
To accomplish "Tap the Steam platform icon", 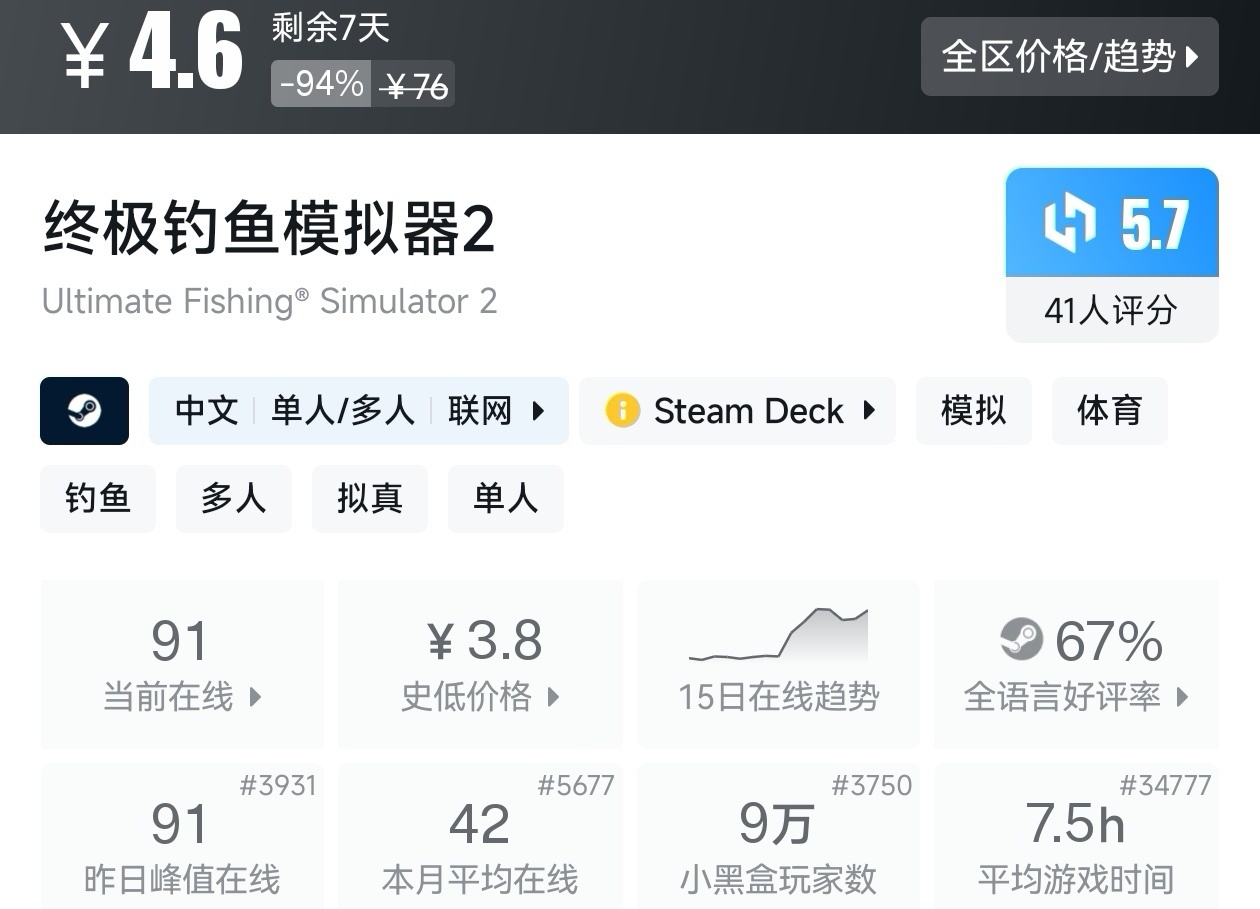I will pyautogui.click(x=84, y=411).
